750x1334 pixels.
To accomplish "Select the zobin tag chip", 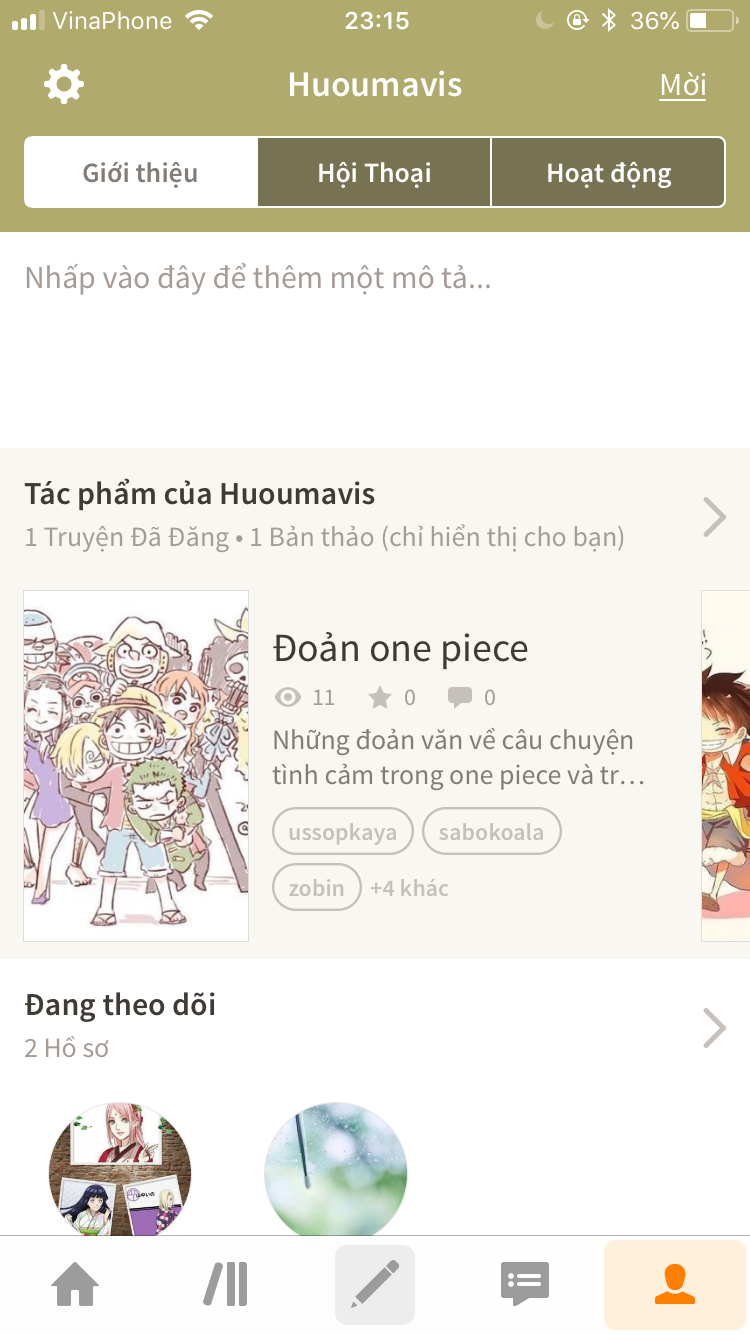I will tap(316, 887).
